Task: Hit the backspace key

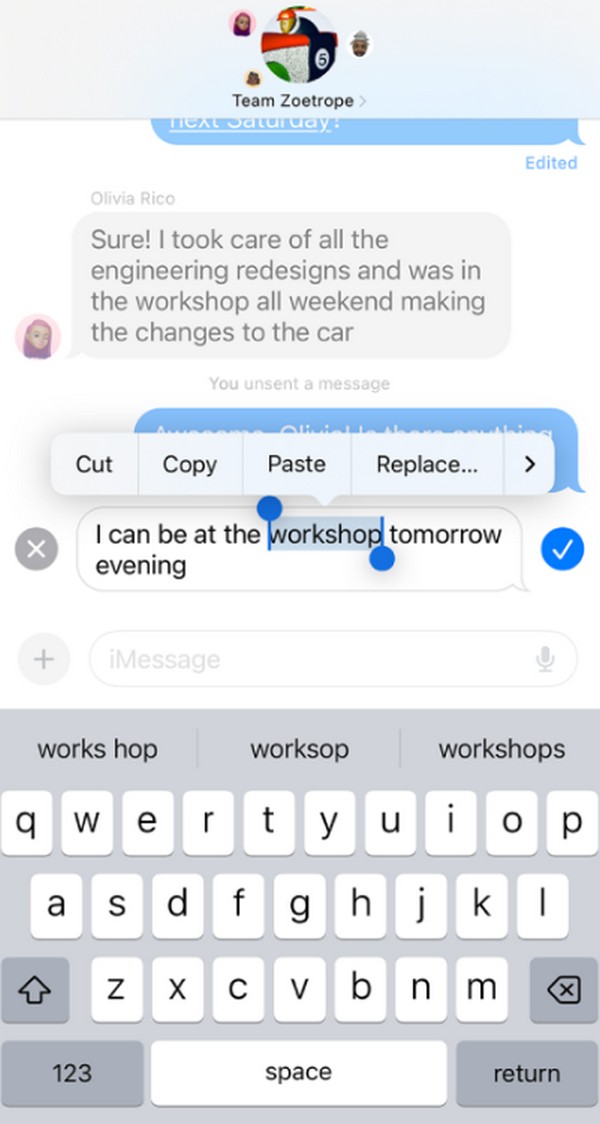Action: click(564, 990)
